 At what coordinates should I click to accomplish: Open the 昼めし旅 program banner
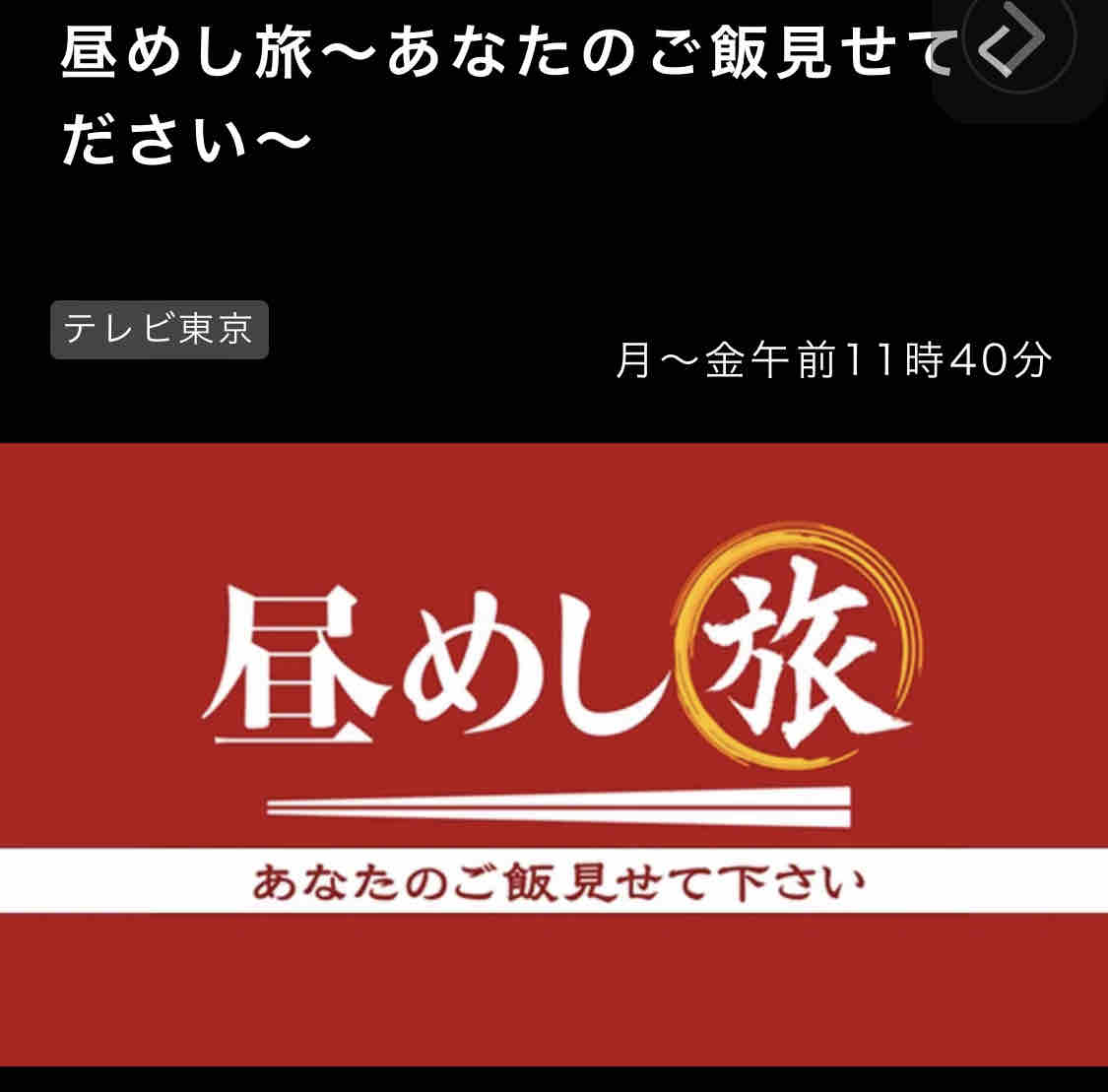pos(554,753)
